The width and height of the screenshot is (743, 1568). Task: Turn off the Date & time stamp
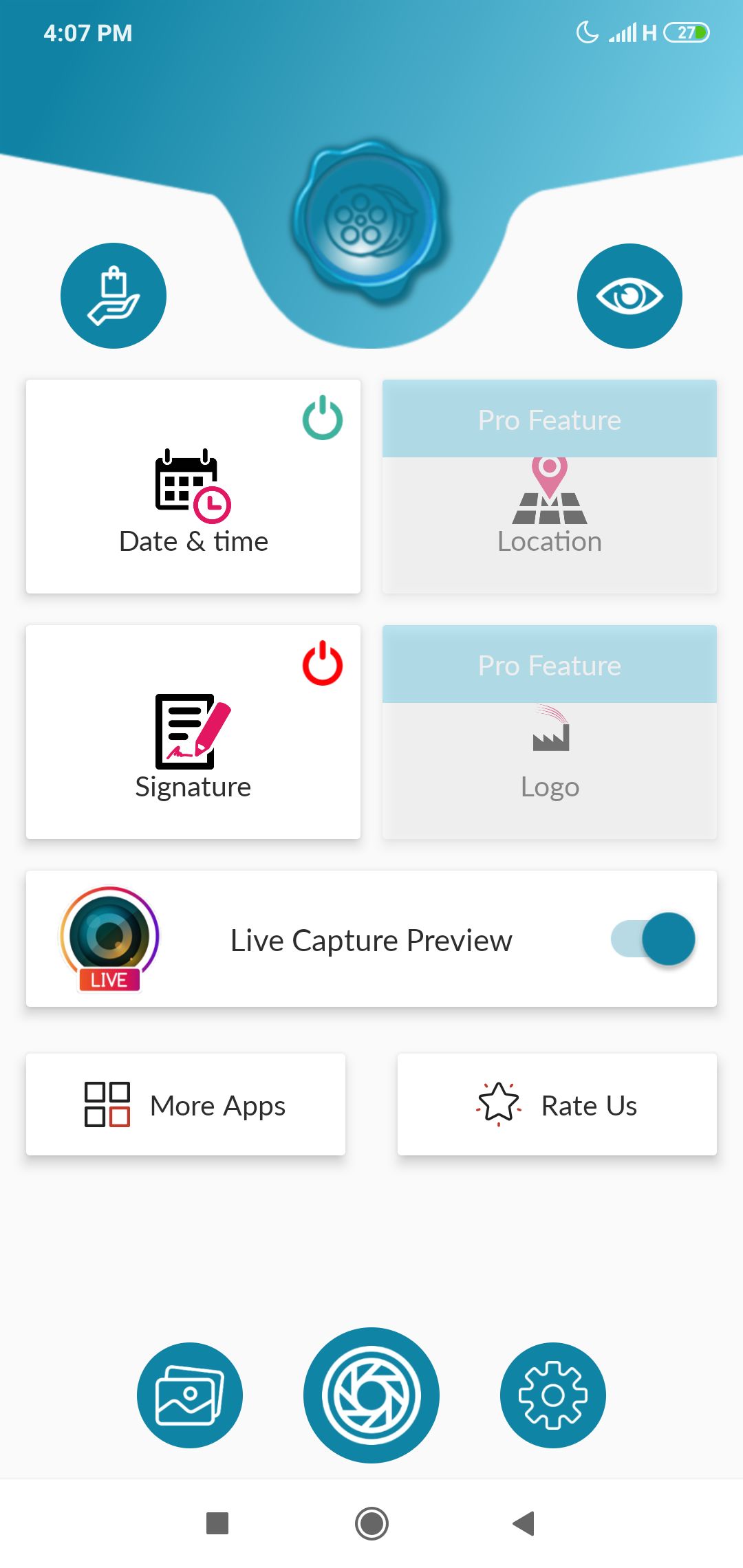[323, 418]
